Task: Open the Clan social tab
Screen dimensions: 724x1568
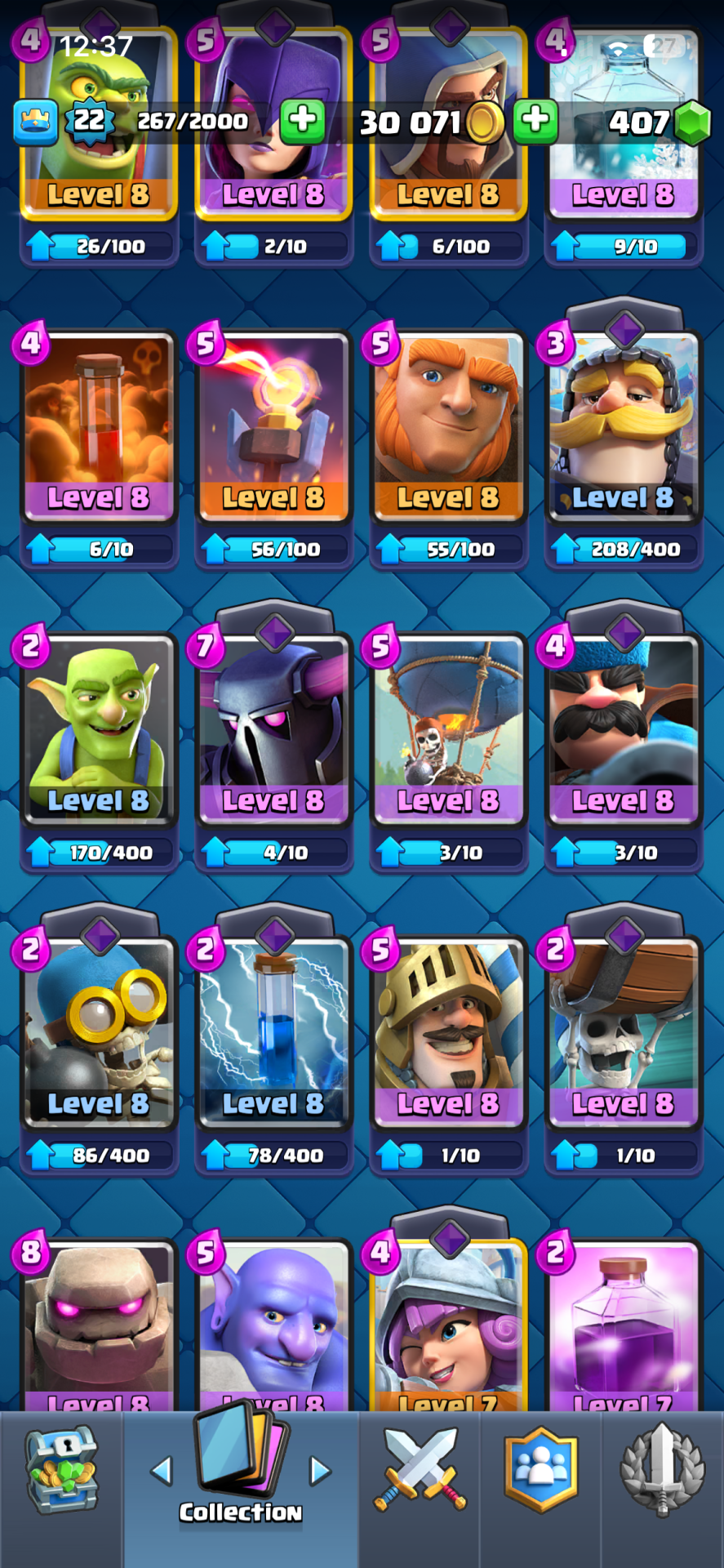Action: (540, 1470)
